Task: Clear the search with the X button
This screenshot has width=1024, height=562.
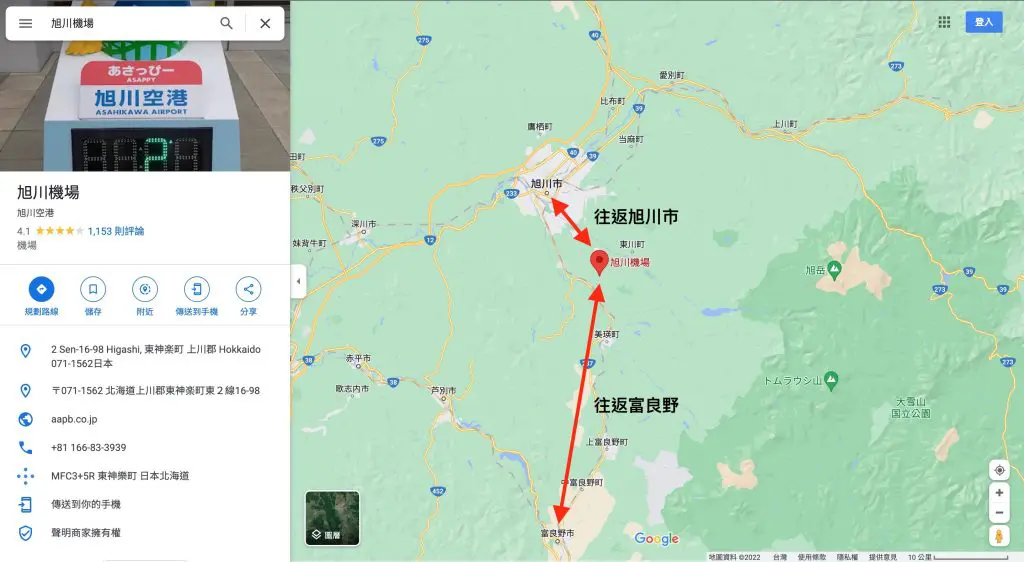Action: pos(265,23)
